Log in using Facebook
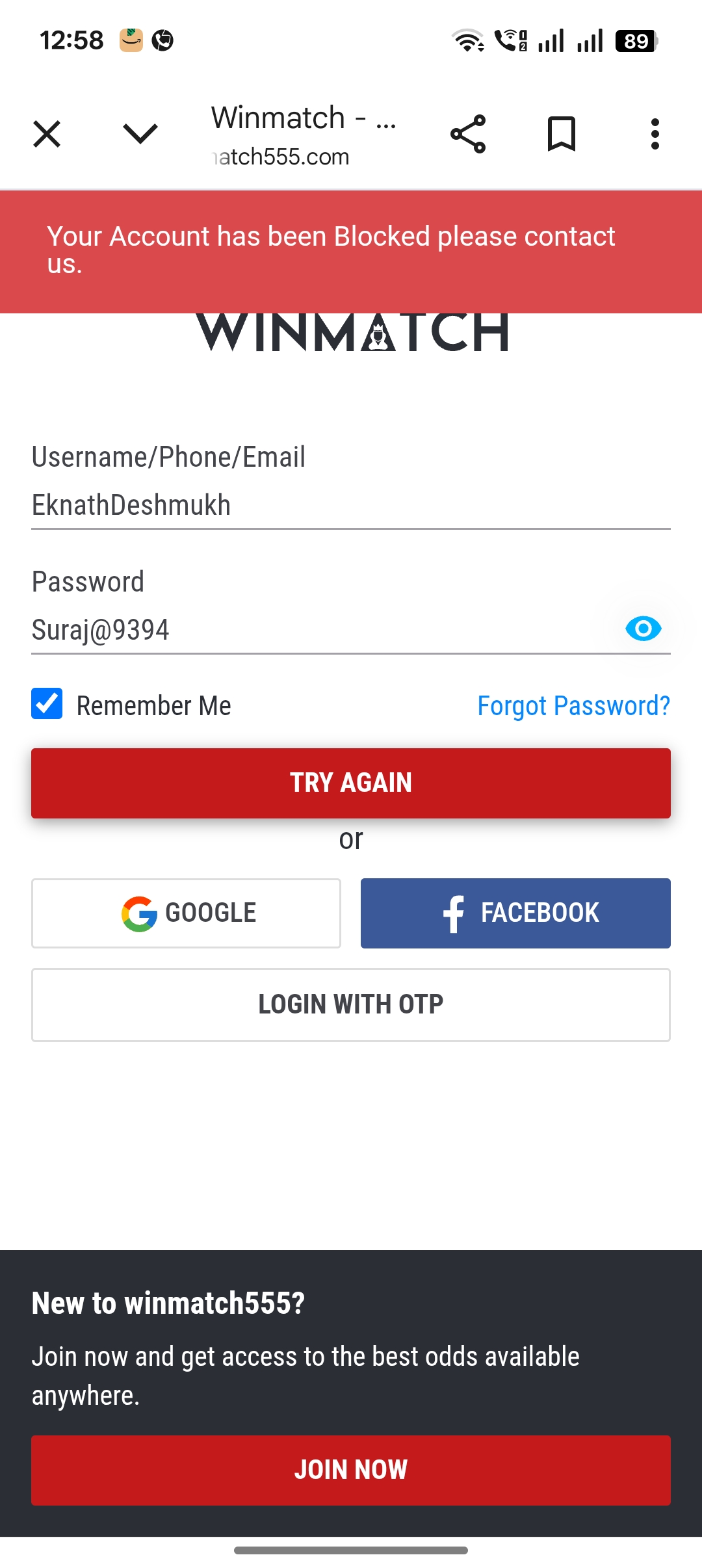The width and height of the screenshot is (702, 1568). [x=515, y=913]
